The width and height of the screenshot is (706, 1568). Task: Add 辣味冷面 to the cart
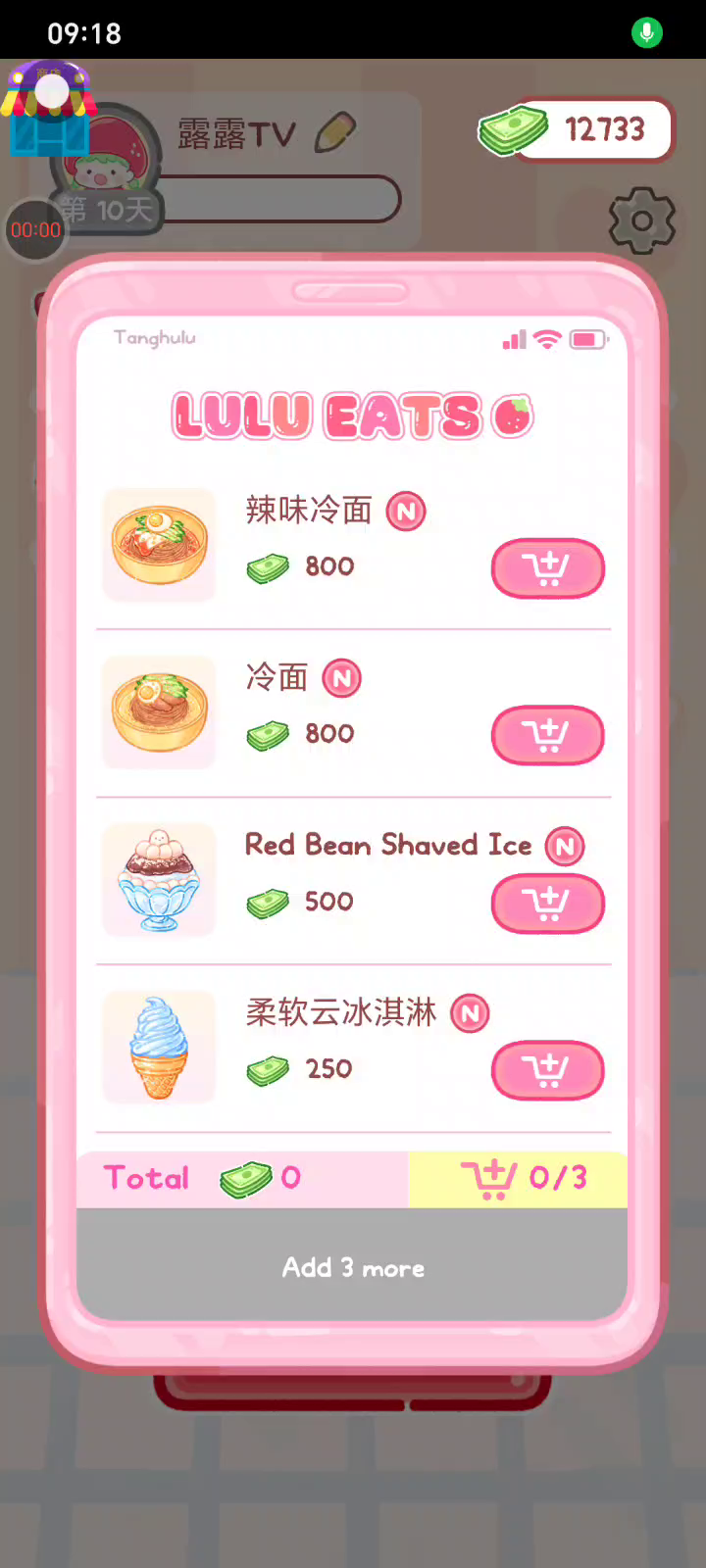(547, 568)
